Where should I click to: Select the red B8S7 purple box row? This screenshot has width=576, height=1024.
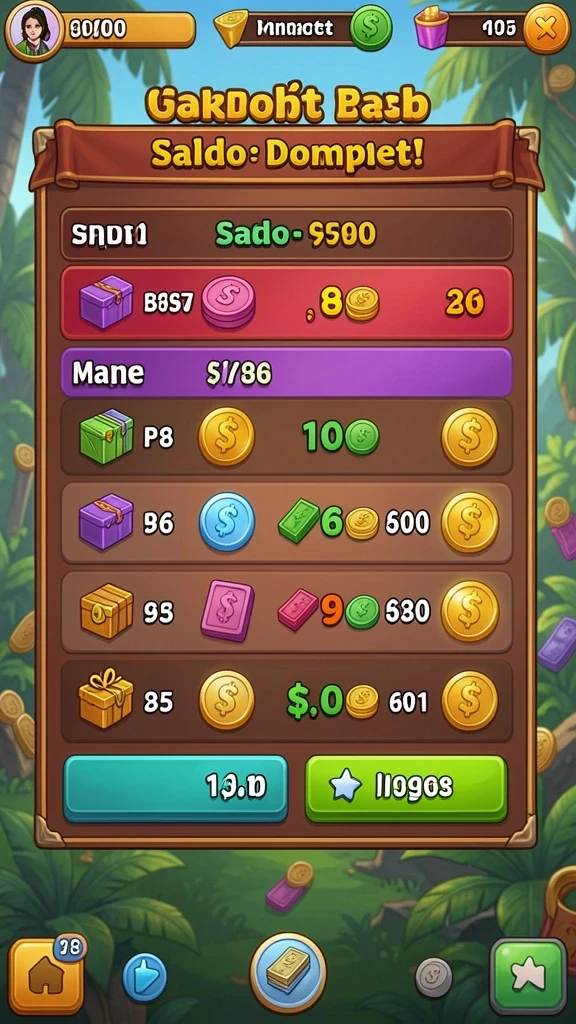click(287, 302)
